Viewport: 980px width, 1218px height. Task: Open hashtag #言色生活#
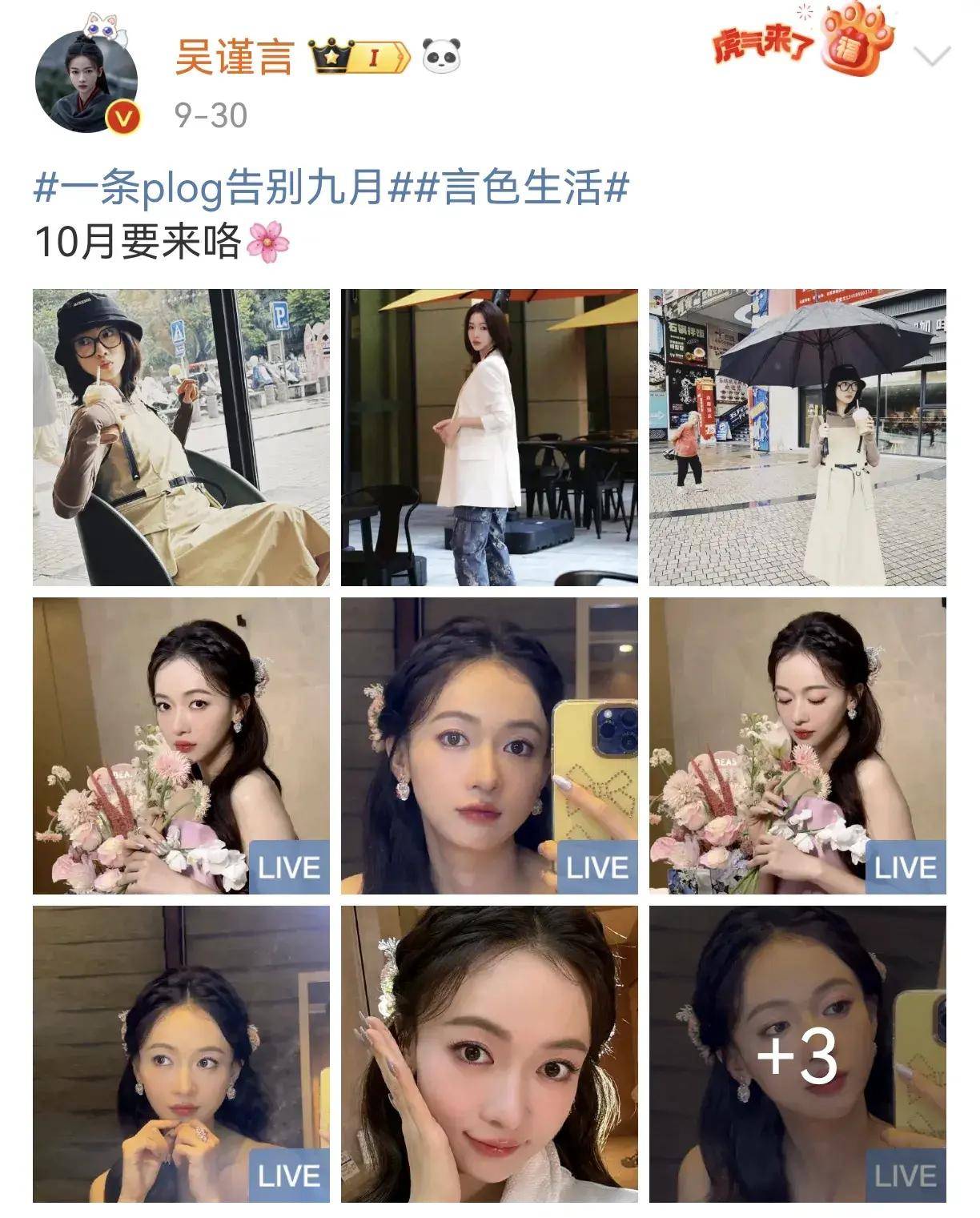[509, 187]
